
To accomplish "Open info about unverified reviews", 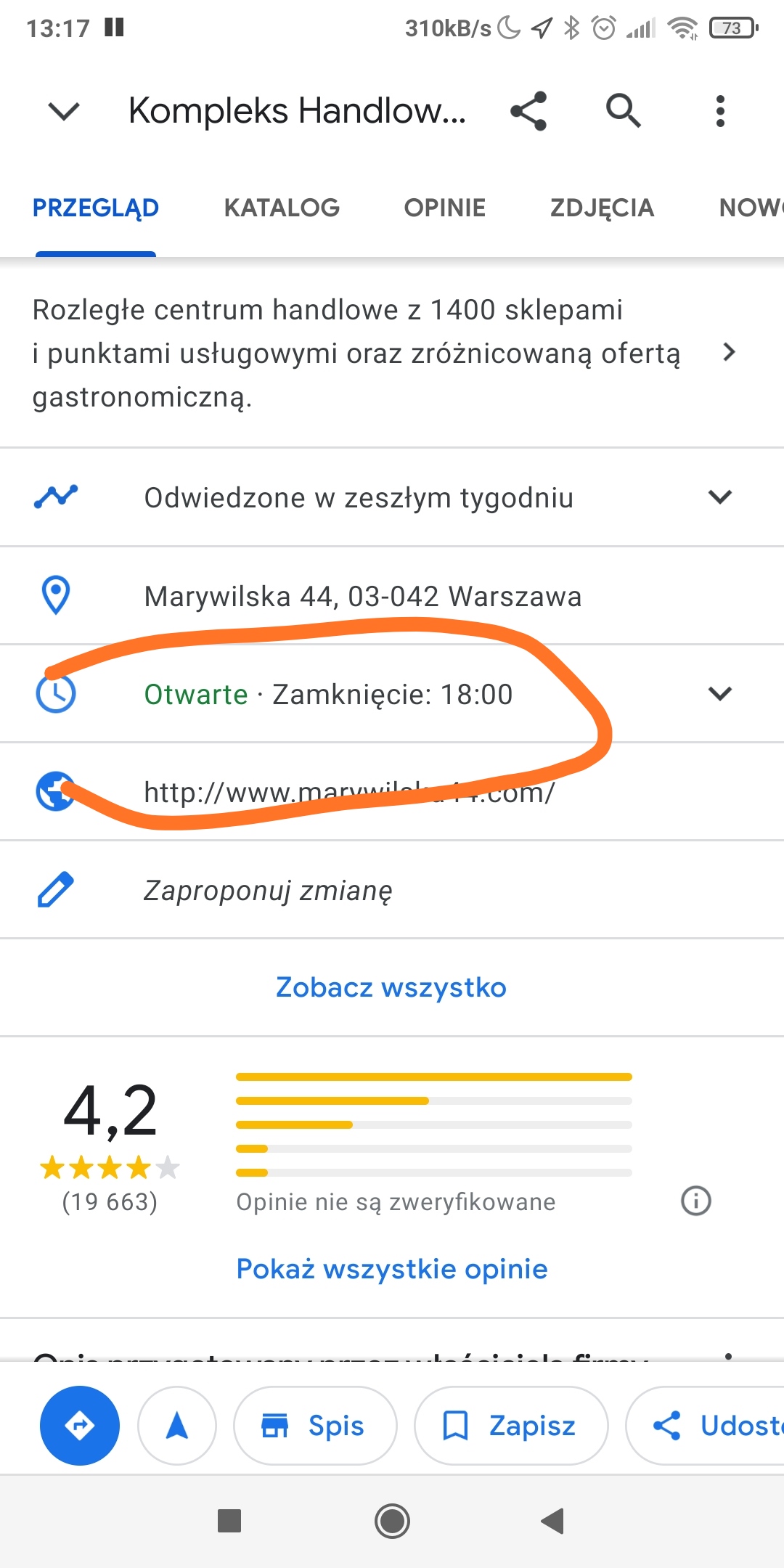I will [695, 1201].
